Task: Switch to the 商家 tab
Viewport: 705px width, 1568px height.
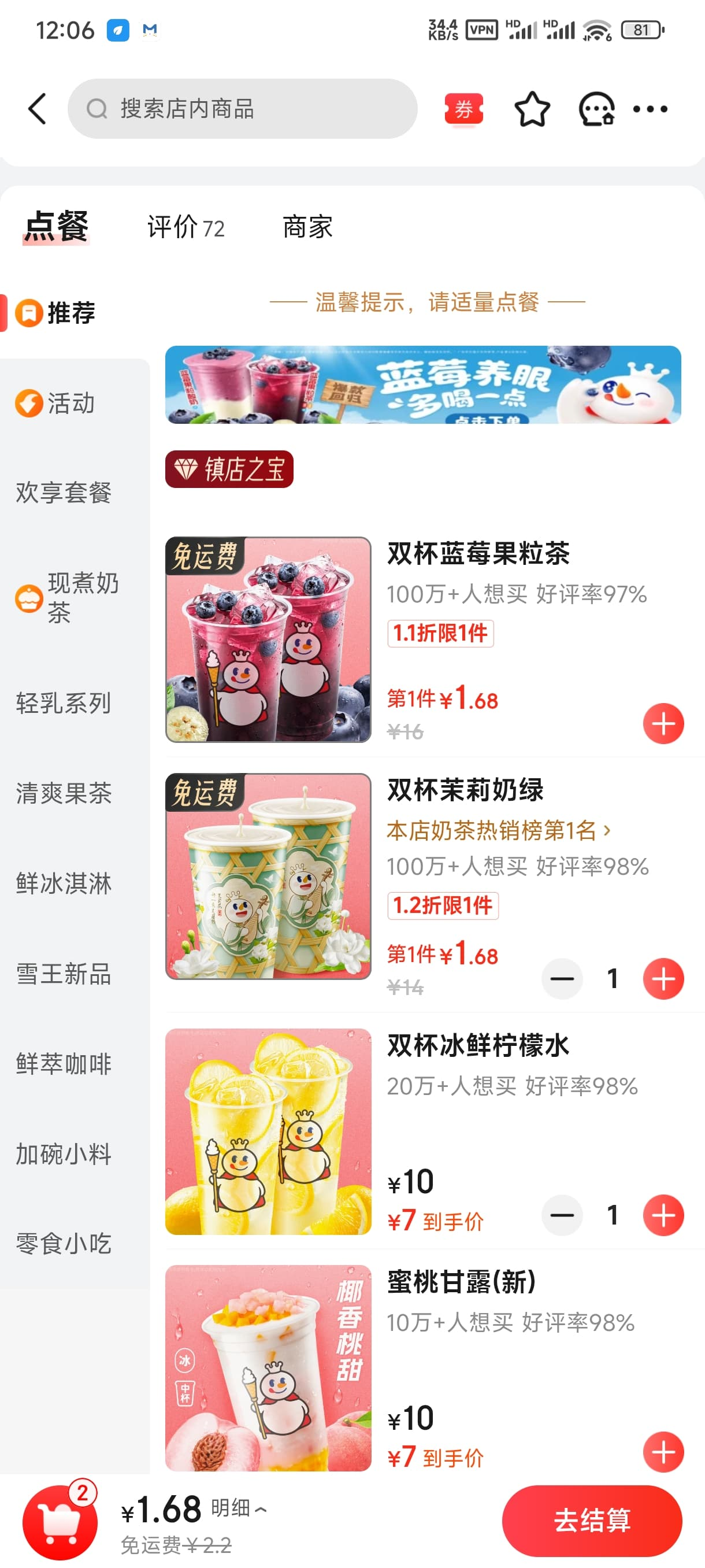Action: (307, 228)
